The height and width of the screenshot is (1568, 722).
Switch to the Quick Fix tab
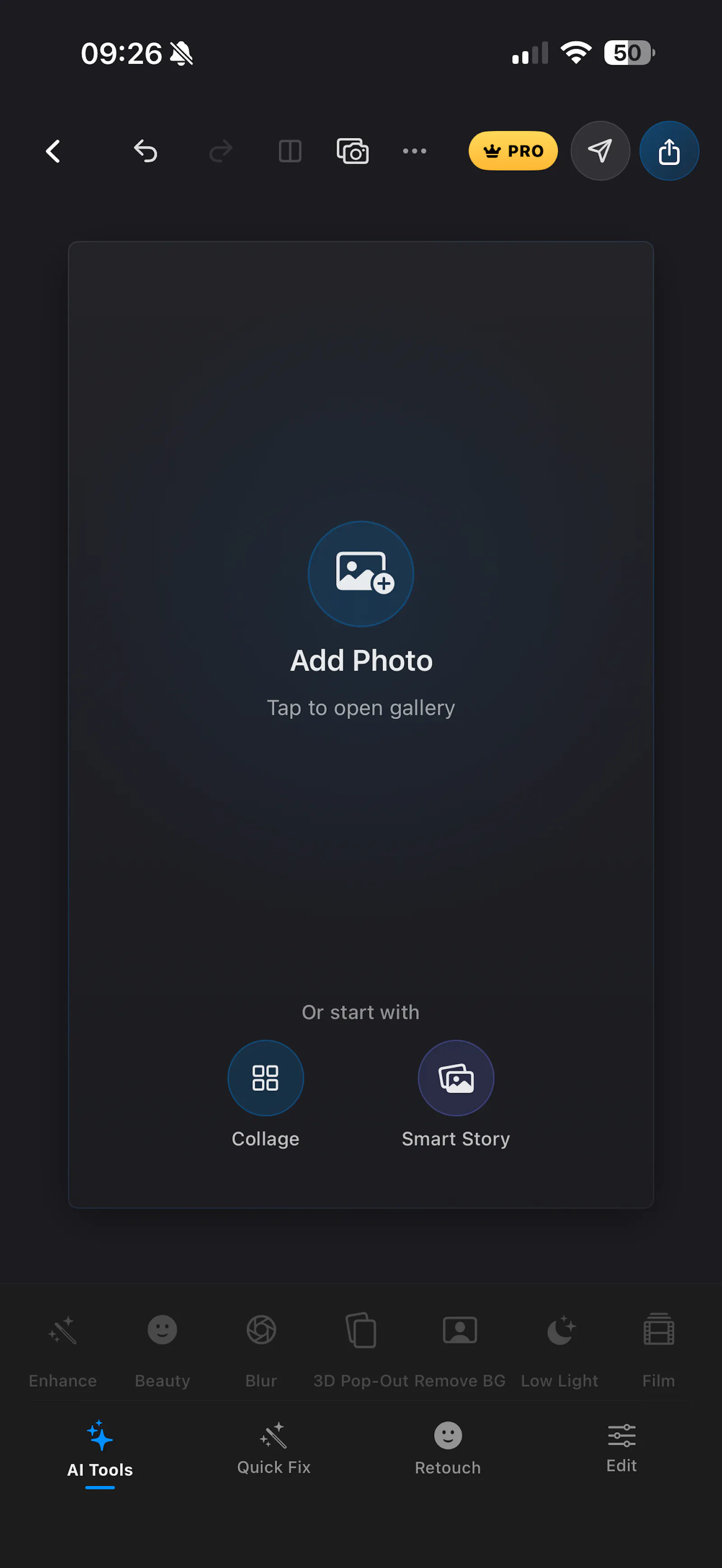click(x=273, y=1450)
